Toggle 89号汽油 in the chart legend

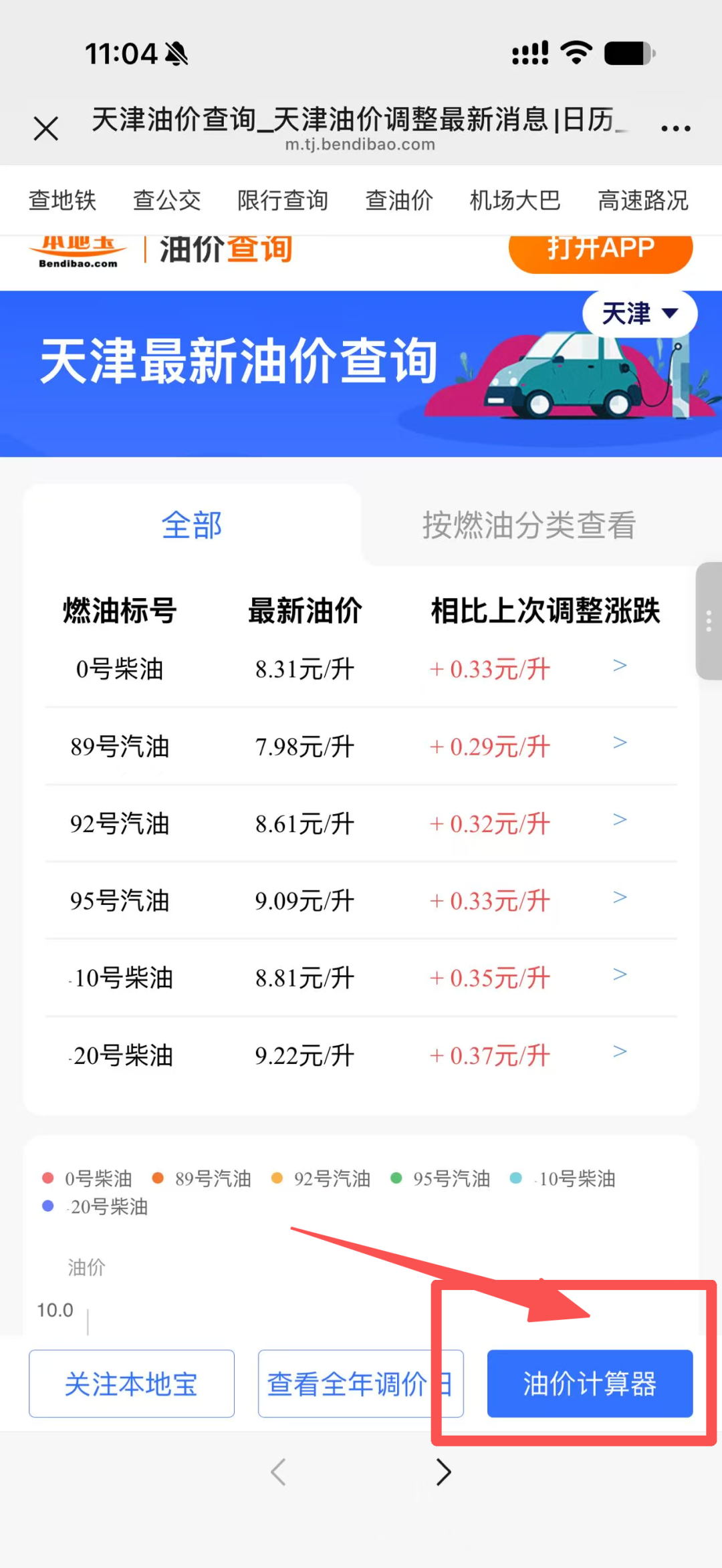202,1178
